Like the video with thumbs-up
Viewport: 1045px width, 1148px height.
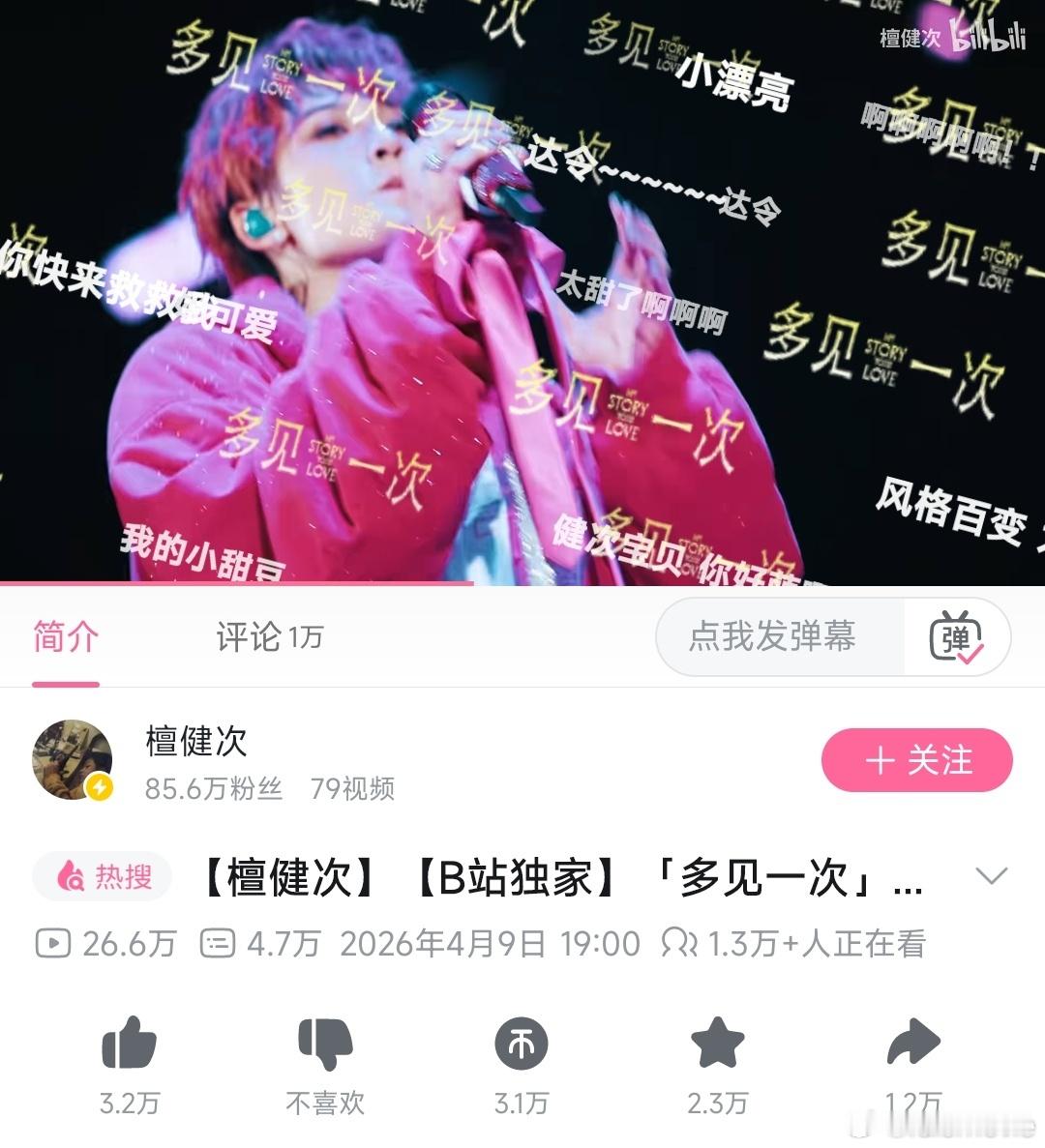pos(131,1045)
